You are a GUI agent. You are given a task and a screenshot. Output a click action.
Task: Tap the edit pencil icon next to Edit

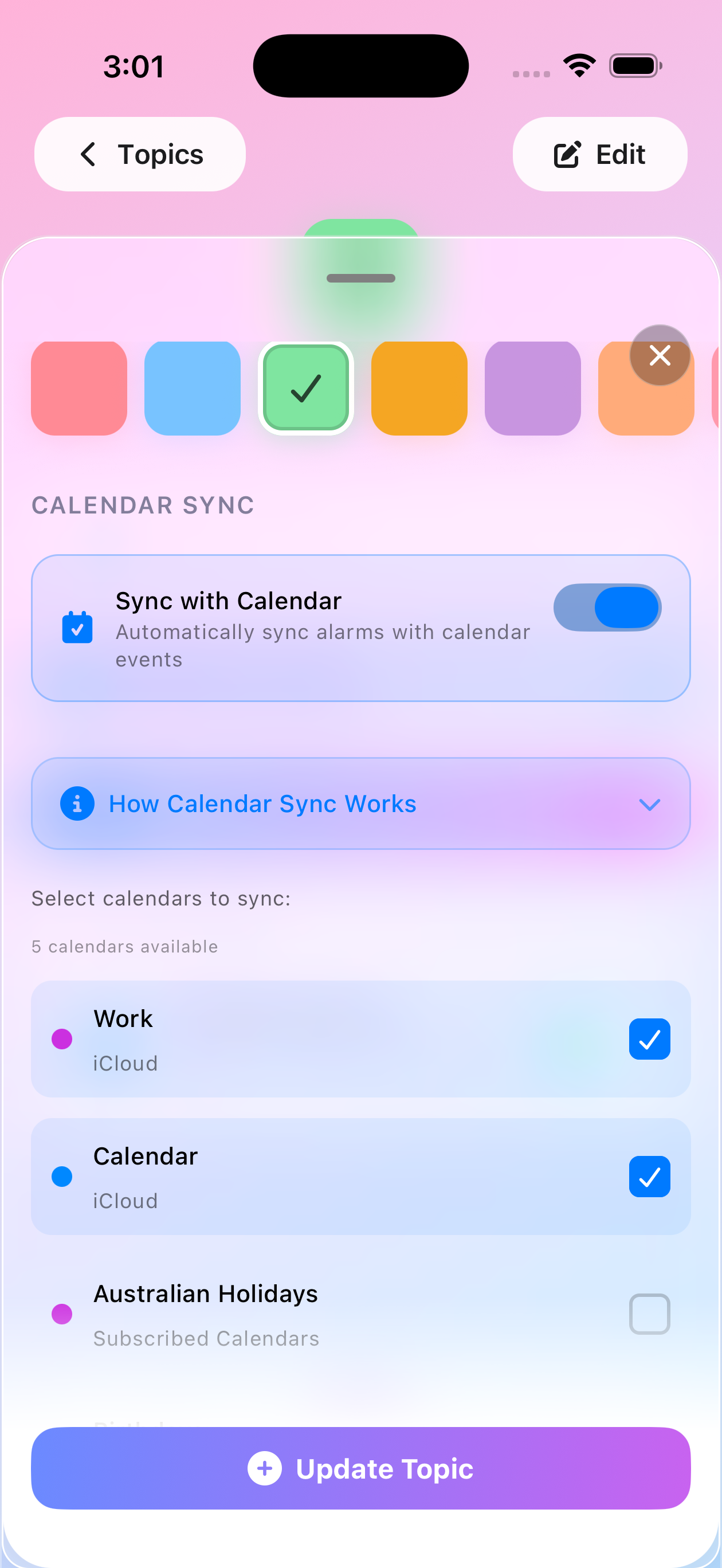pyautogui.click(x=567, y=154)
